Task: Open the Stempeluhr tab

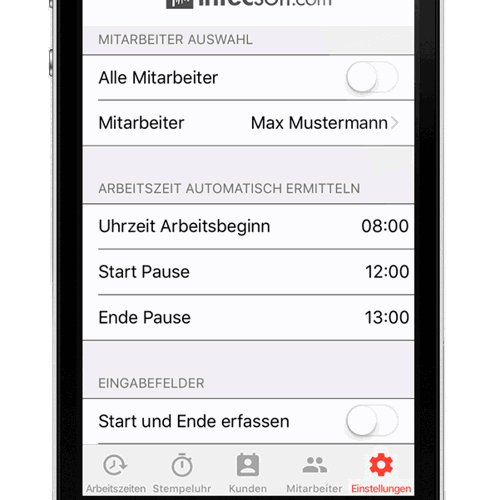Action: click(x=182, y=473)
